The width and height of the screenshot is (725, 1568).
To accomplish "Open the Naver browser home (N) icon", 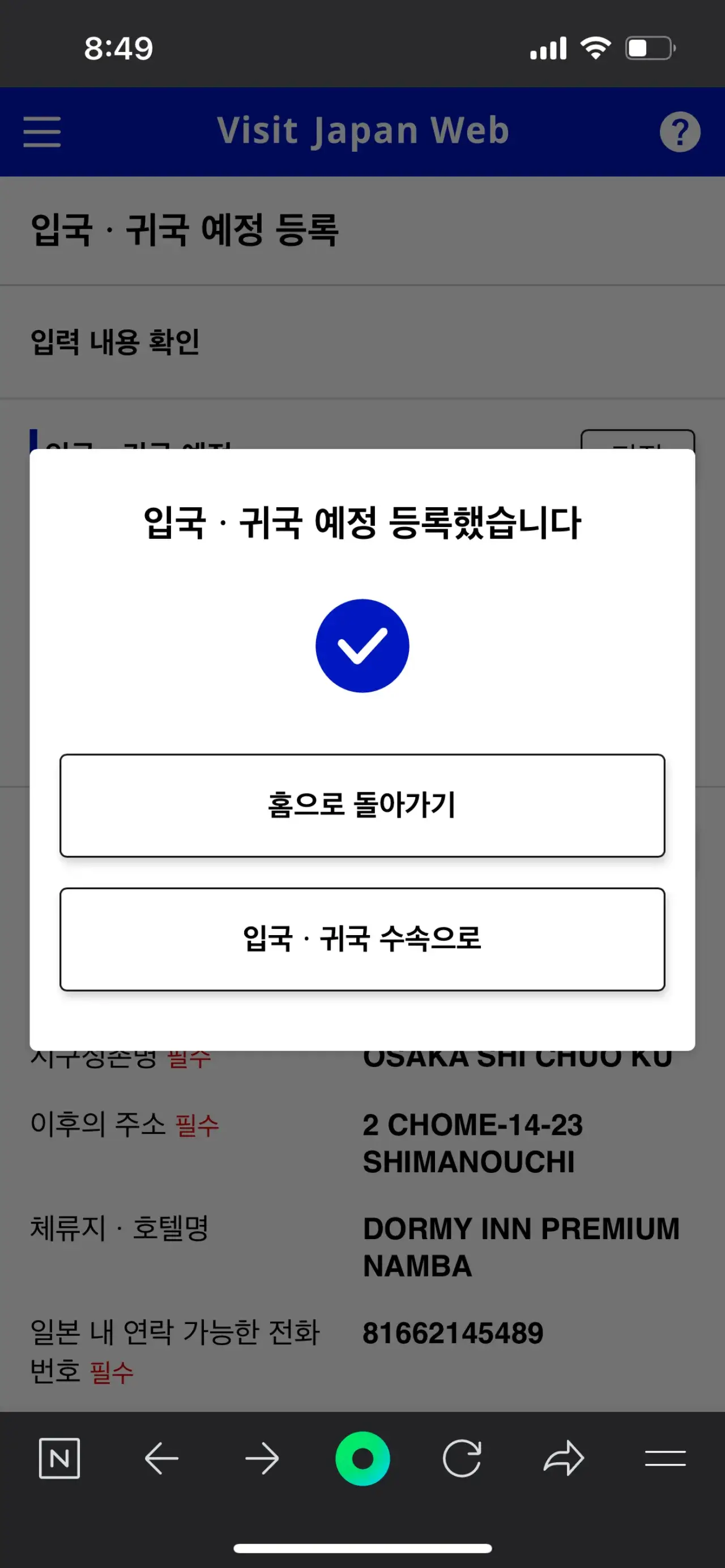I will click(59, 1458).
